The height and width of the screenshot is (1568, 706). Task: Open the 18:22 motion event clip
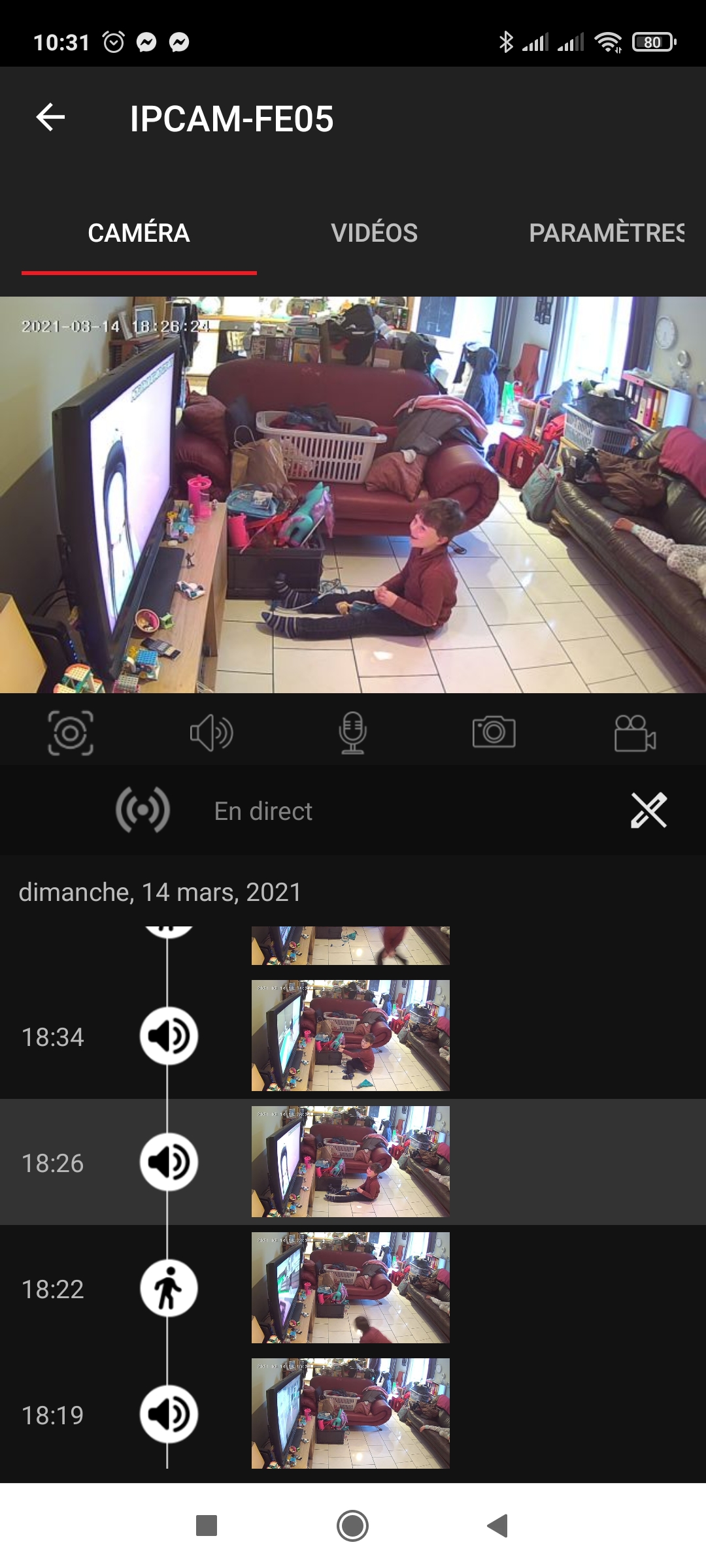(x=350, y=1288)
